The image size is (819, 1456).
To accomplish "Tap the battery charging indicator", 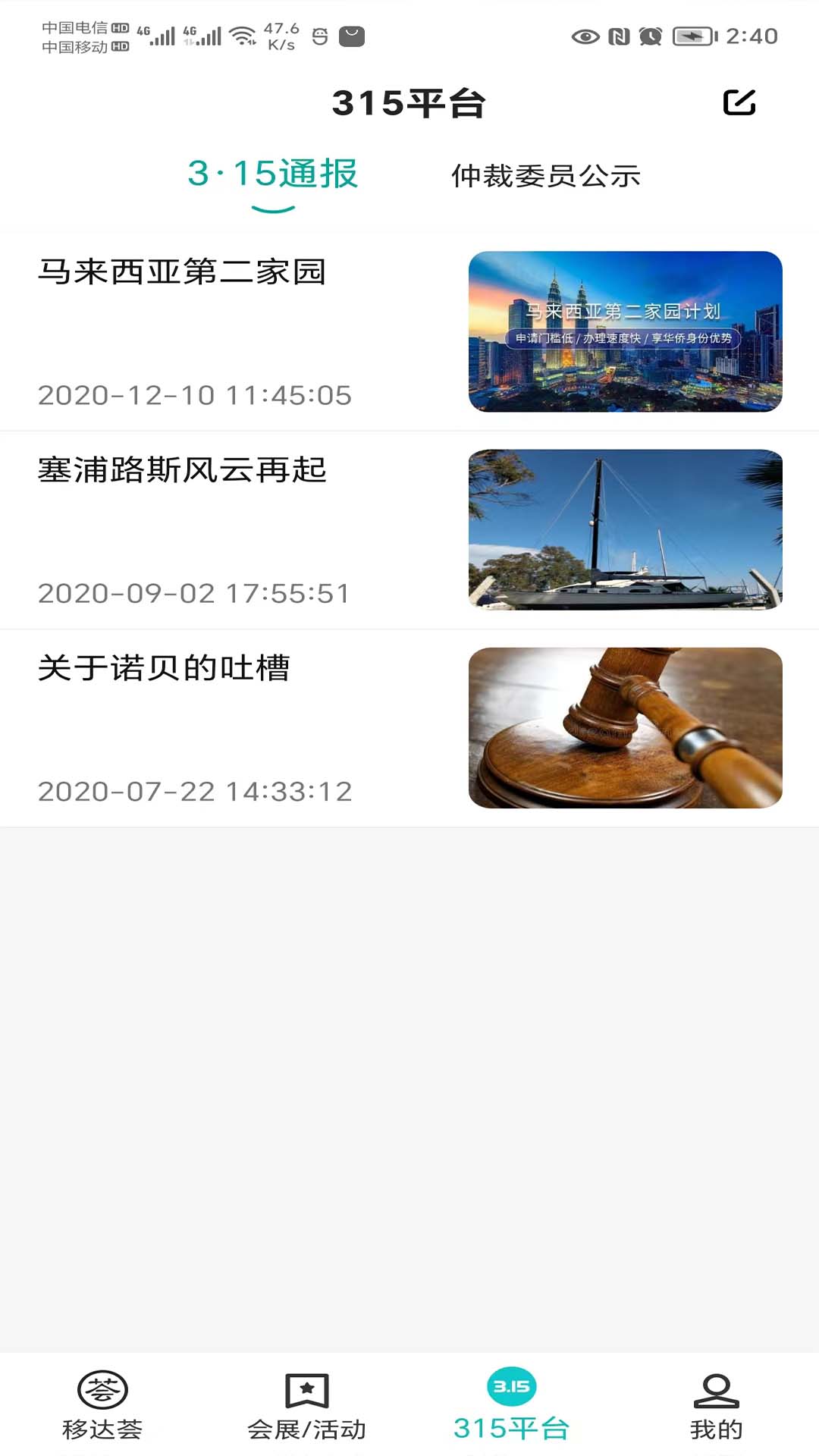I will pos(695,34).
